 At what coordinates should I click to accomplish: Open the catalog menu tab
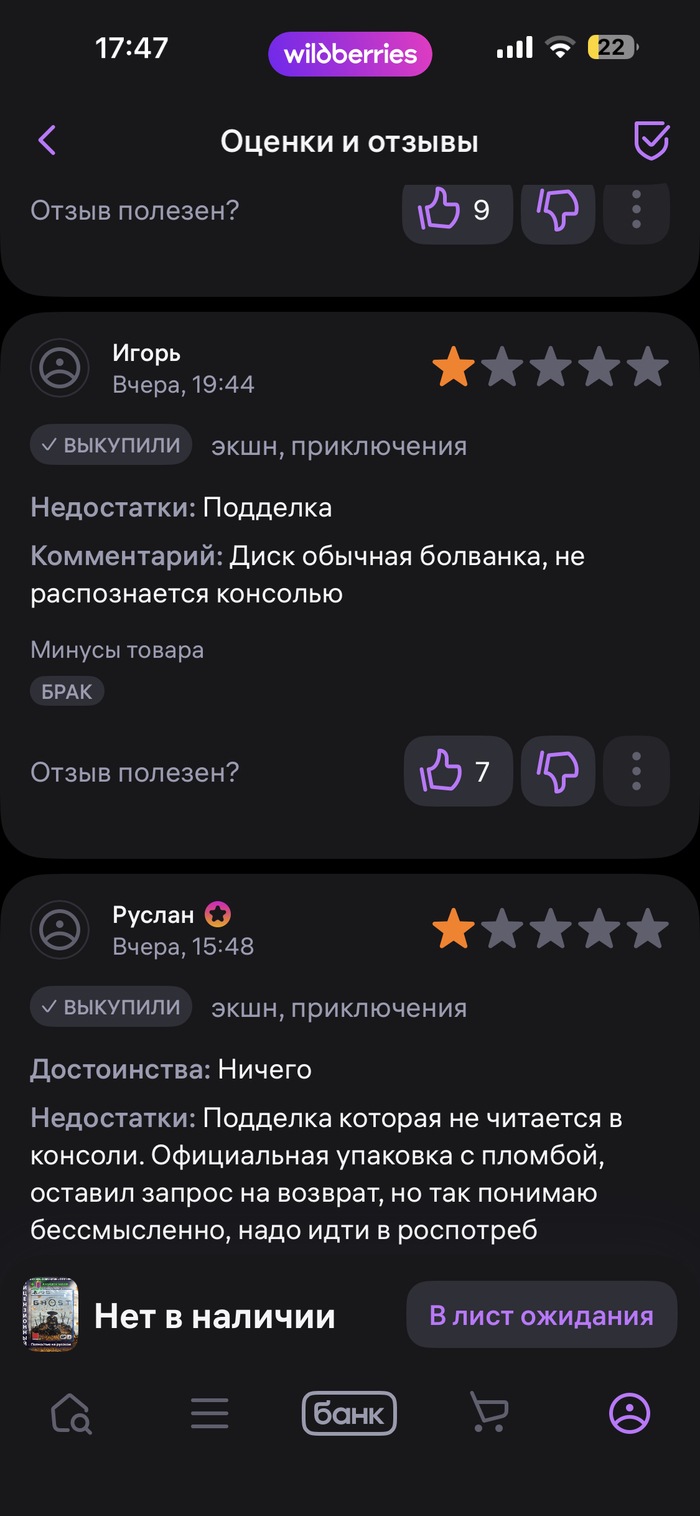pyautogui.click(x=210, y=1414)
